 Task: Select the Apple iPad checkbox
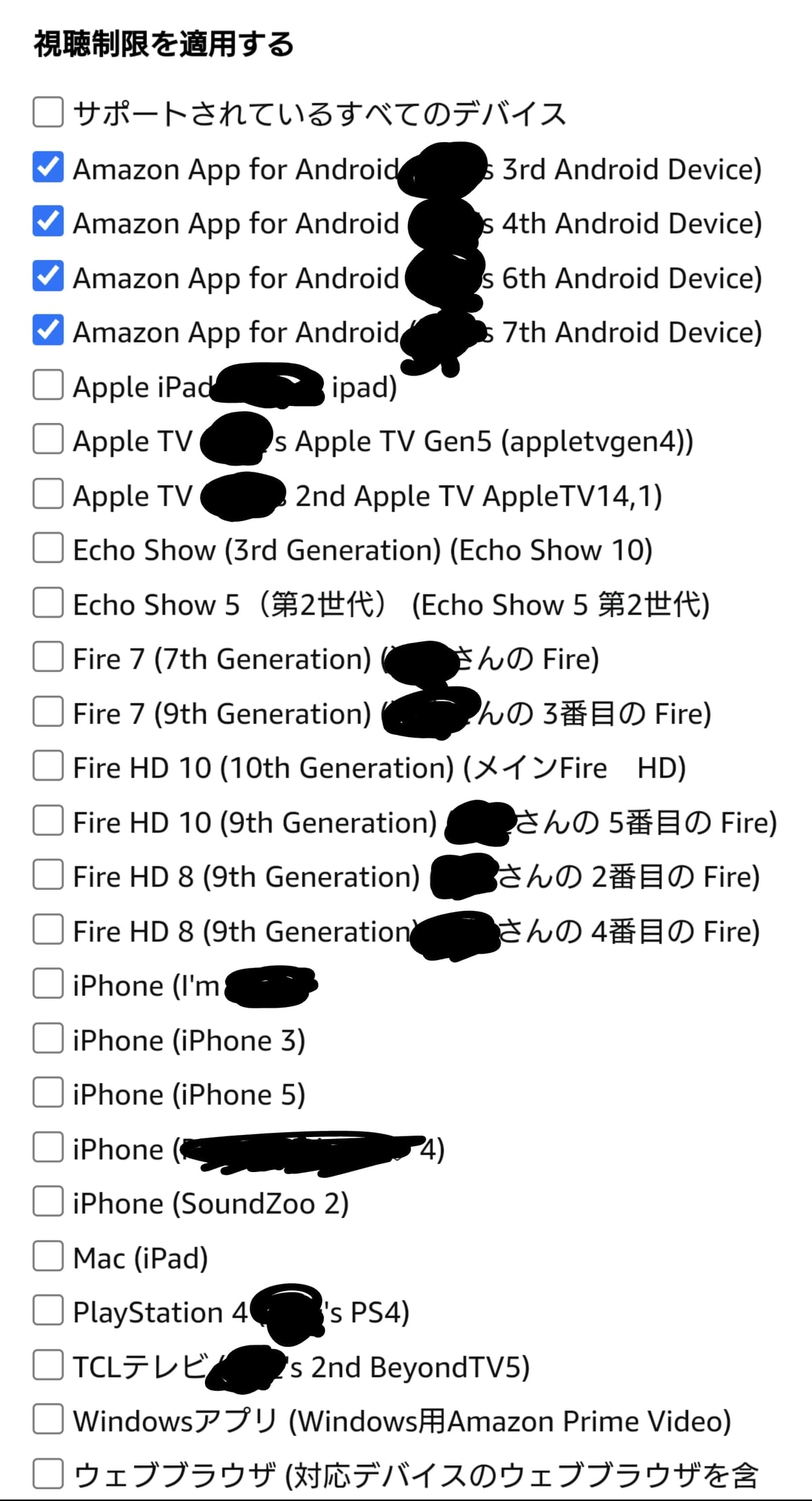[x=48, y=385]
